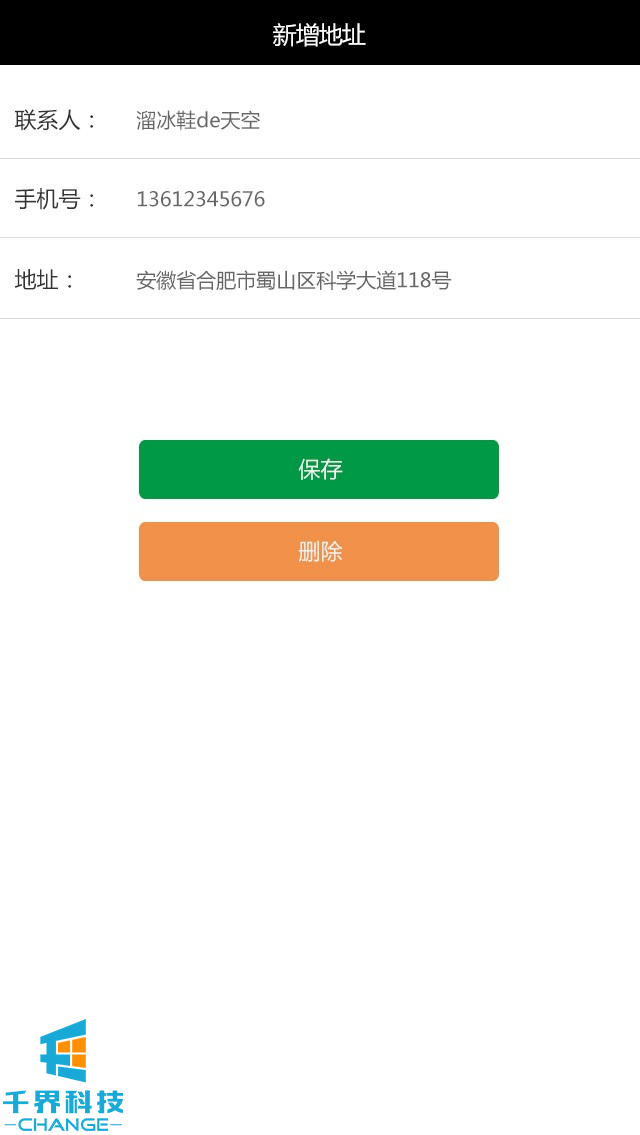
Task: Tap the phone number field 手机号
Action: click(380, 199)
